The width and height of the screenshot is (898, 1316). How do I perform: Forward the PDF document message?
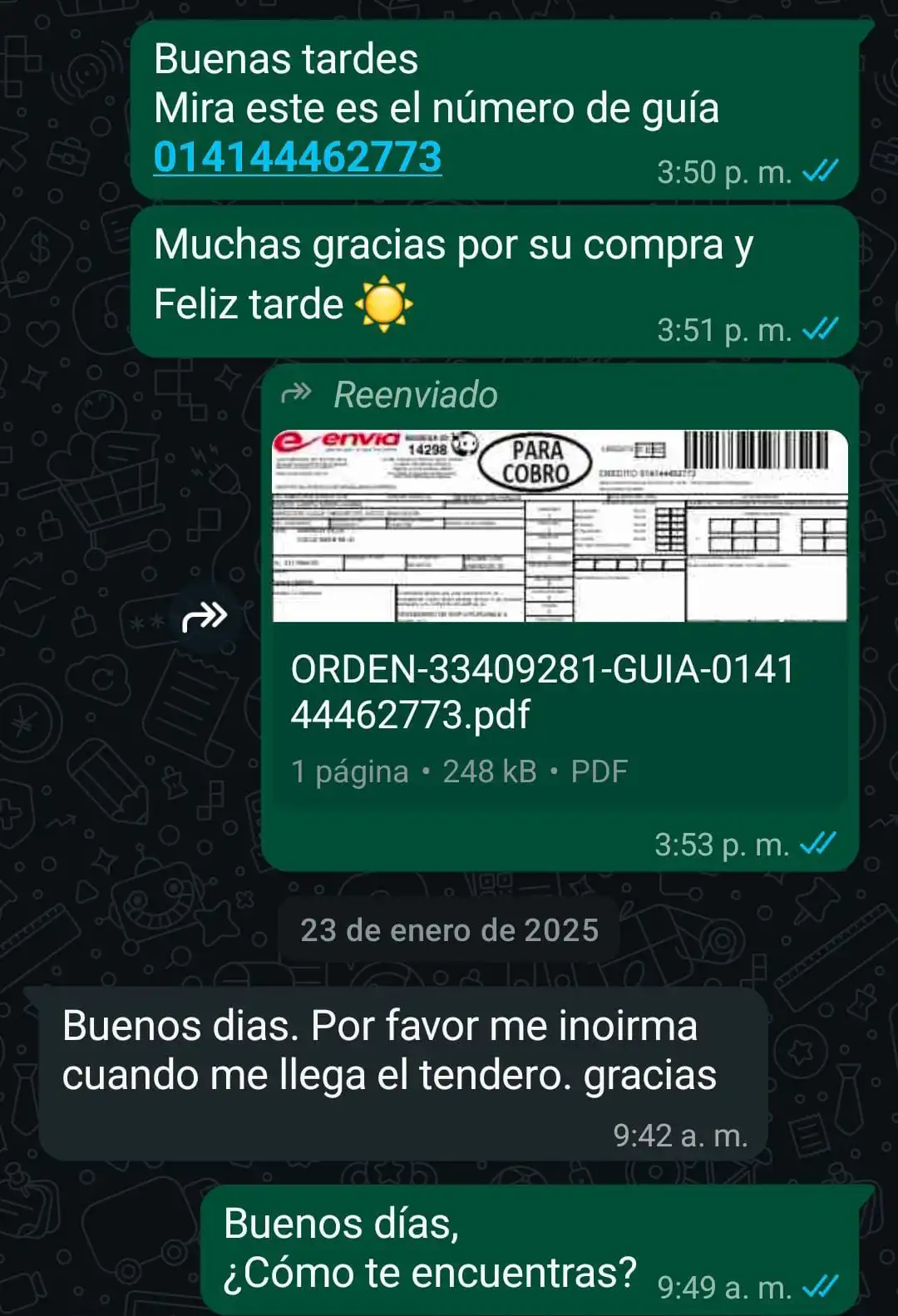[x=205, y=617]
